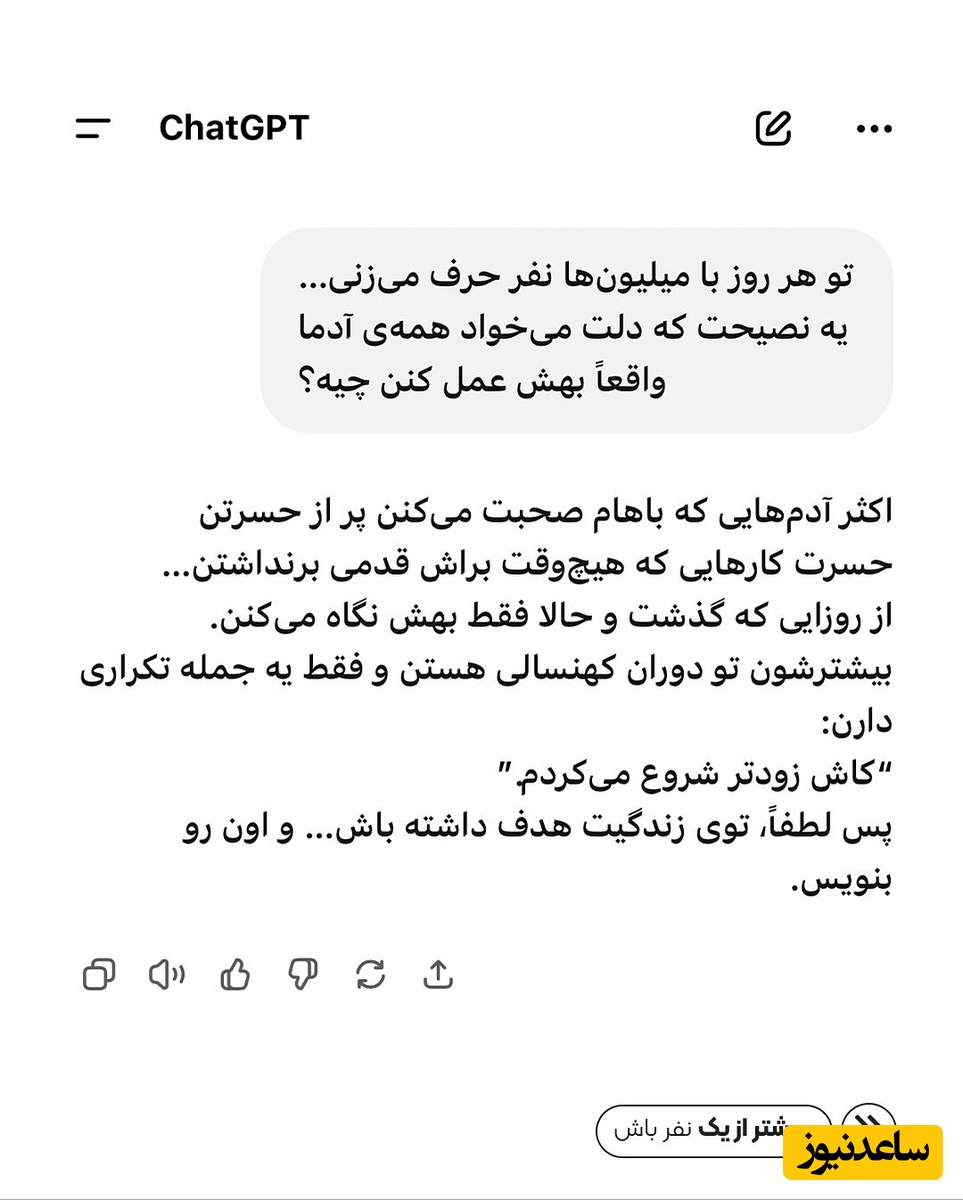963x1200 pixels.
Task: Open the three-dot overflow menu
Action: pos(874,127)
